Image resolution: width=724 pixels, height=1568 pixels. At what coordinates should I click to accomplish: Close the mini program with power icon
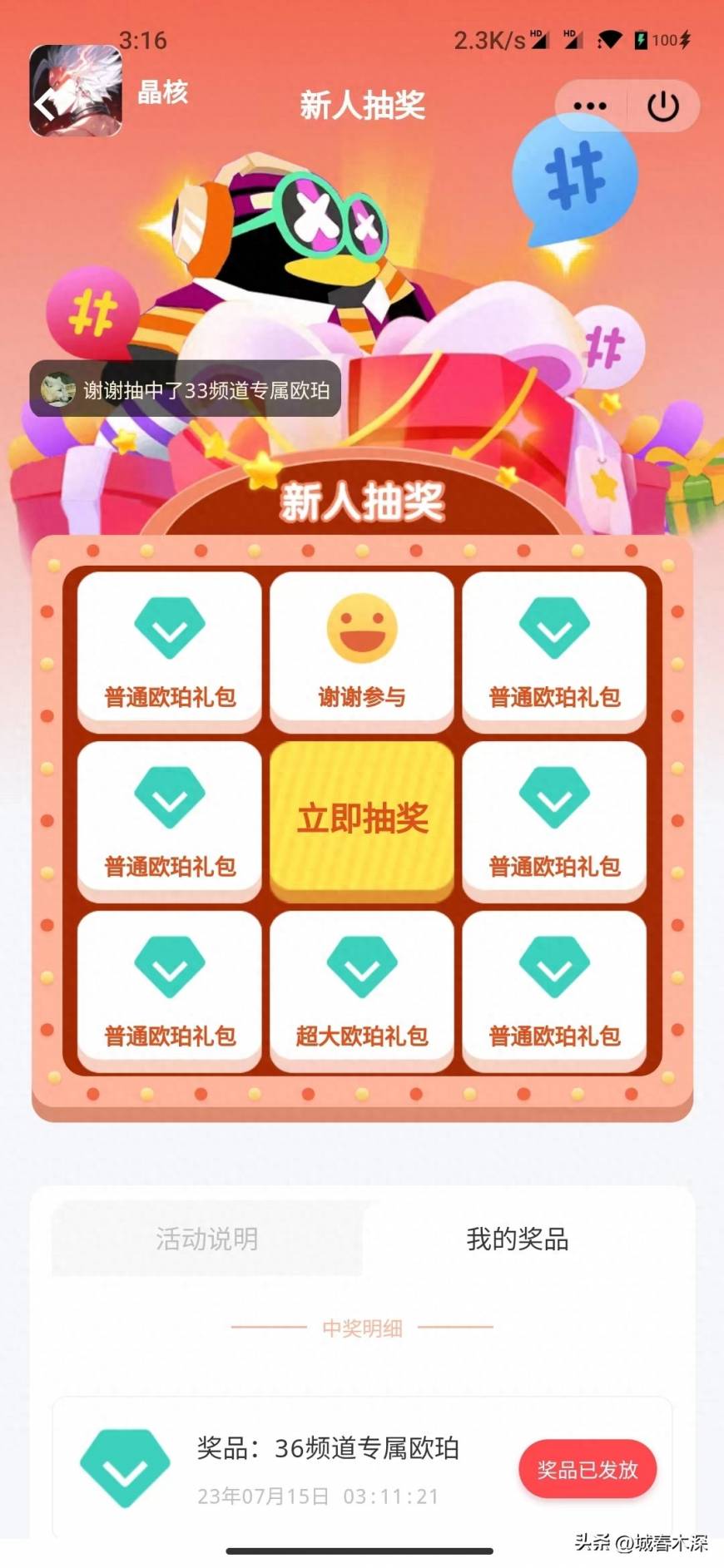663,106
